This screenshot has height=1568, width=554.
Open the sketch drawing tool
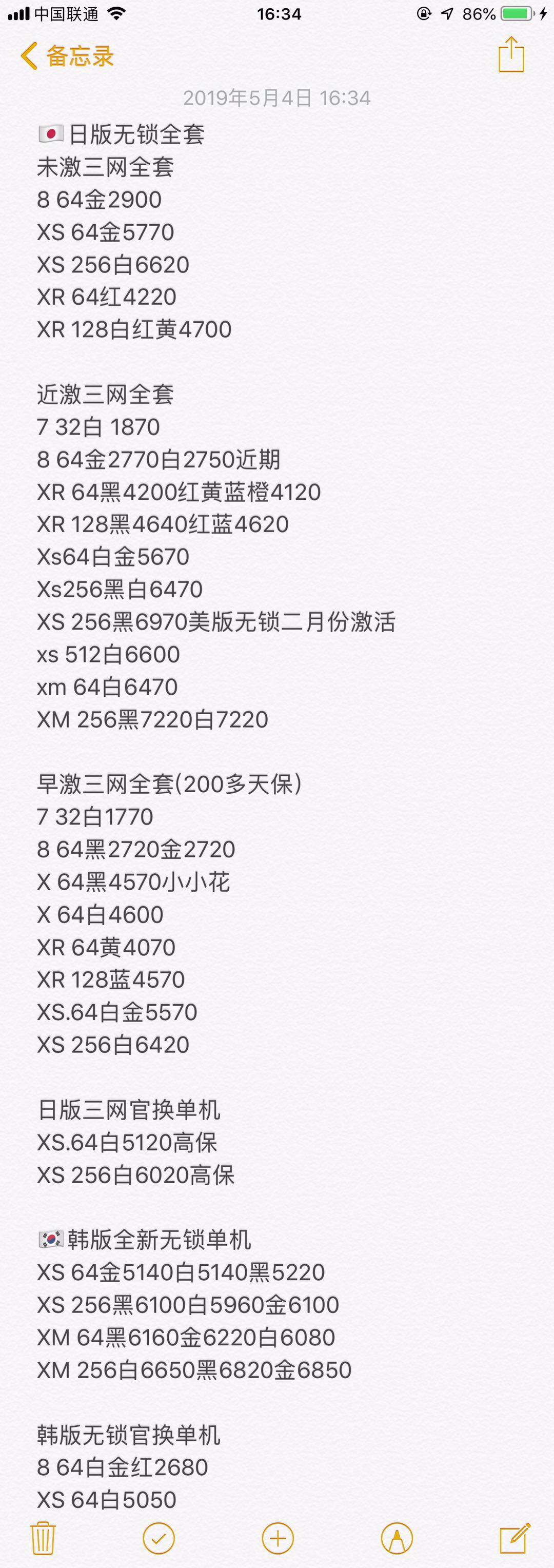397,1538
